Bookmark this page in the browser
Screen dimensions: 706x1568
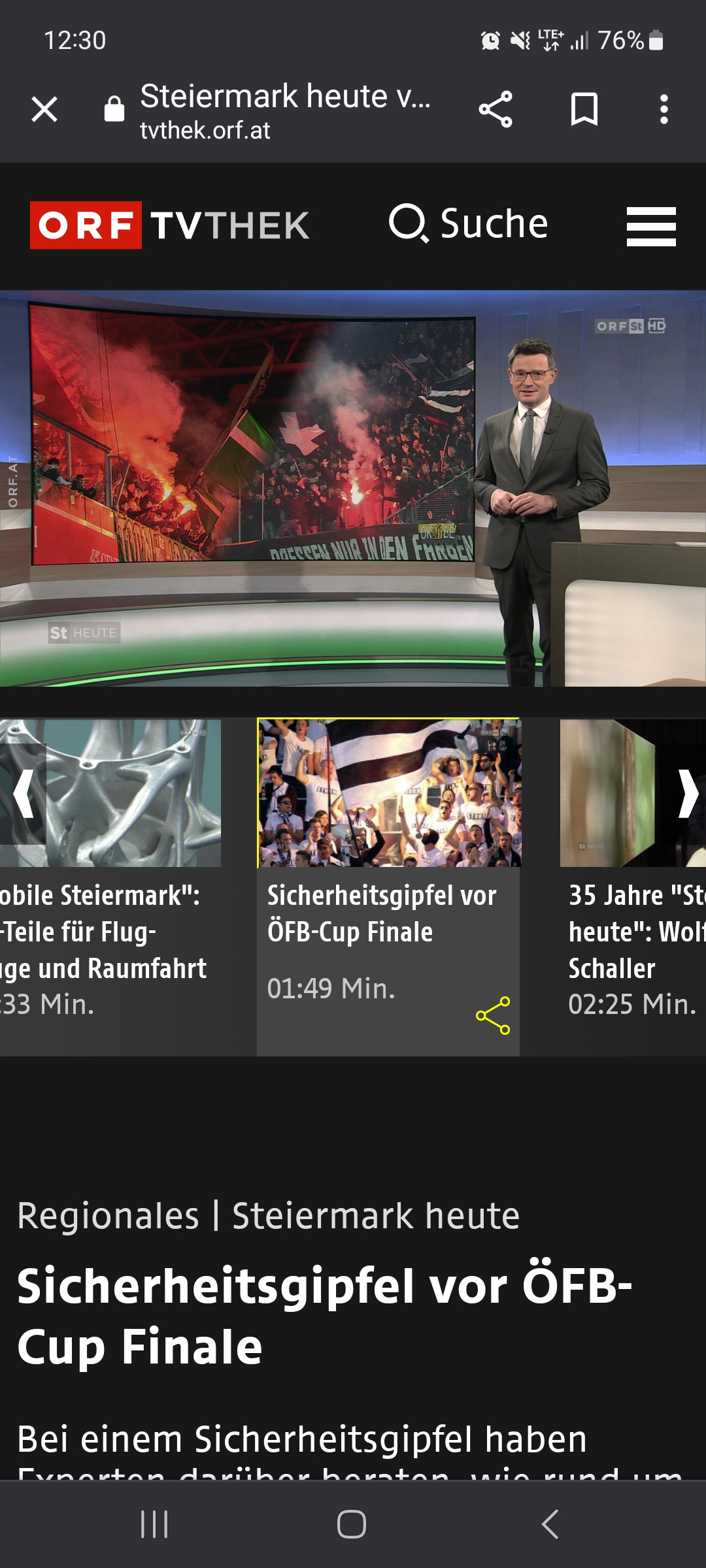[584, 109]
